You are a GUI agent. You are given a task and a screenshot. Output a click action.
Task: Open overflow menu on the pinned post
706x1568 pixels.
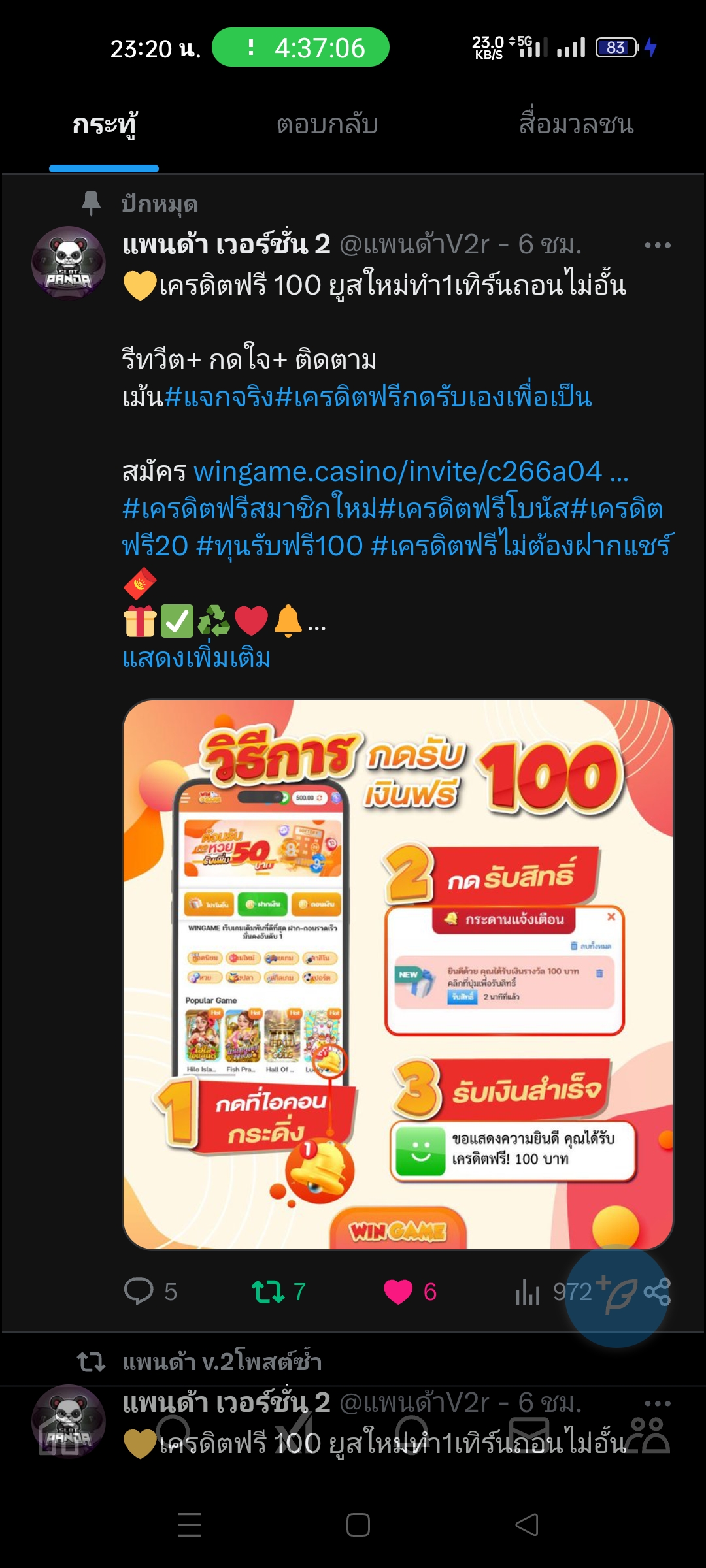tap(657, 245)
